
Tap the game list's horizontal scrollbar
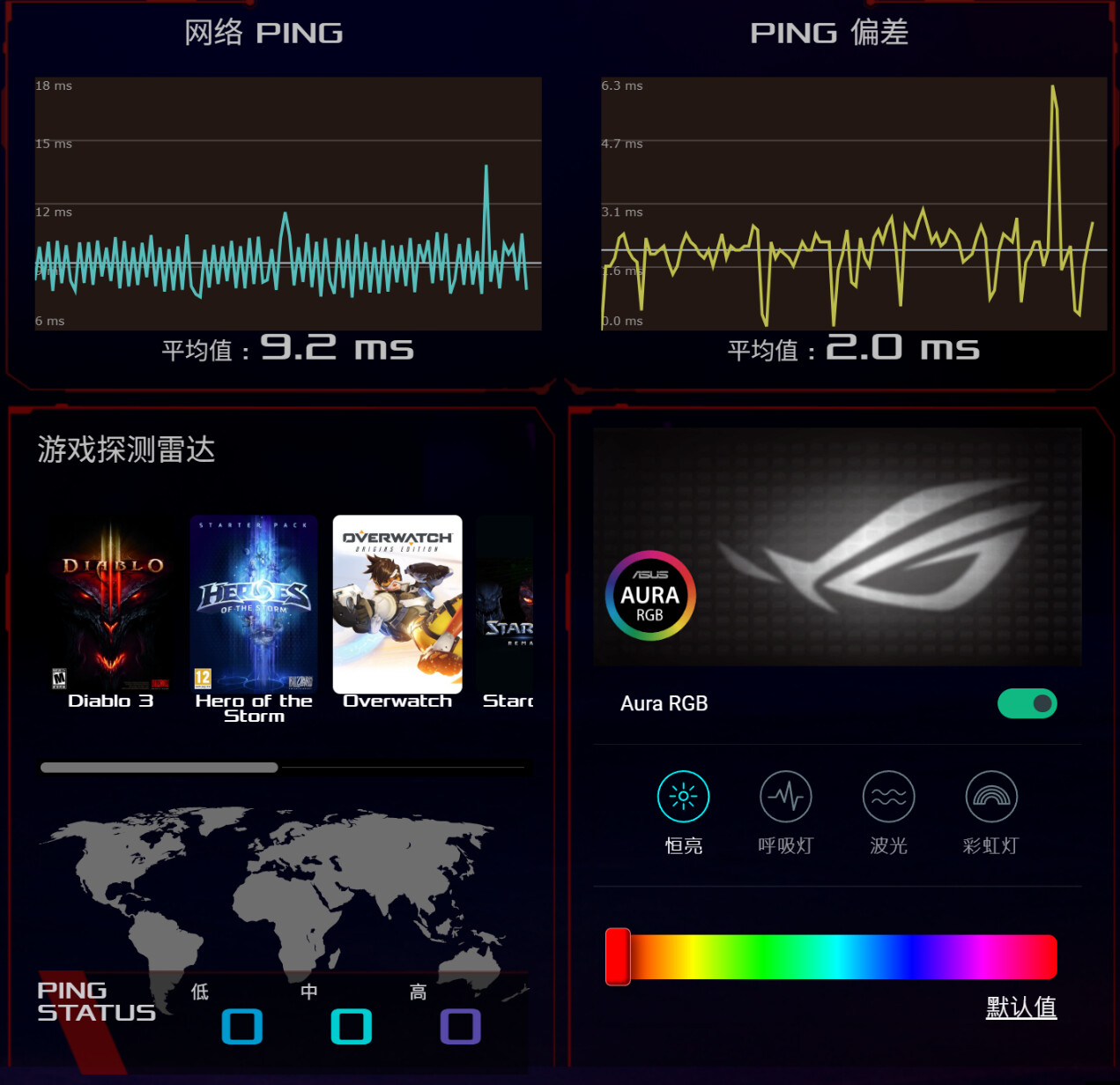pyautogui.click(x=159, y=768)
